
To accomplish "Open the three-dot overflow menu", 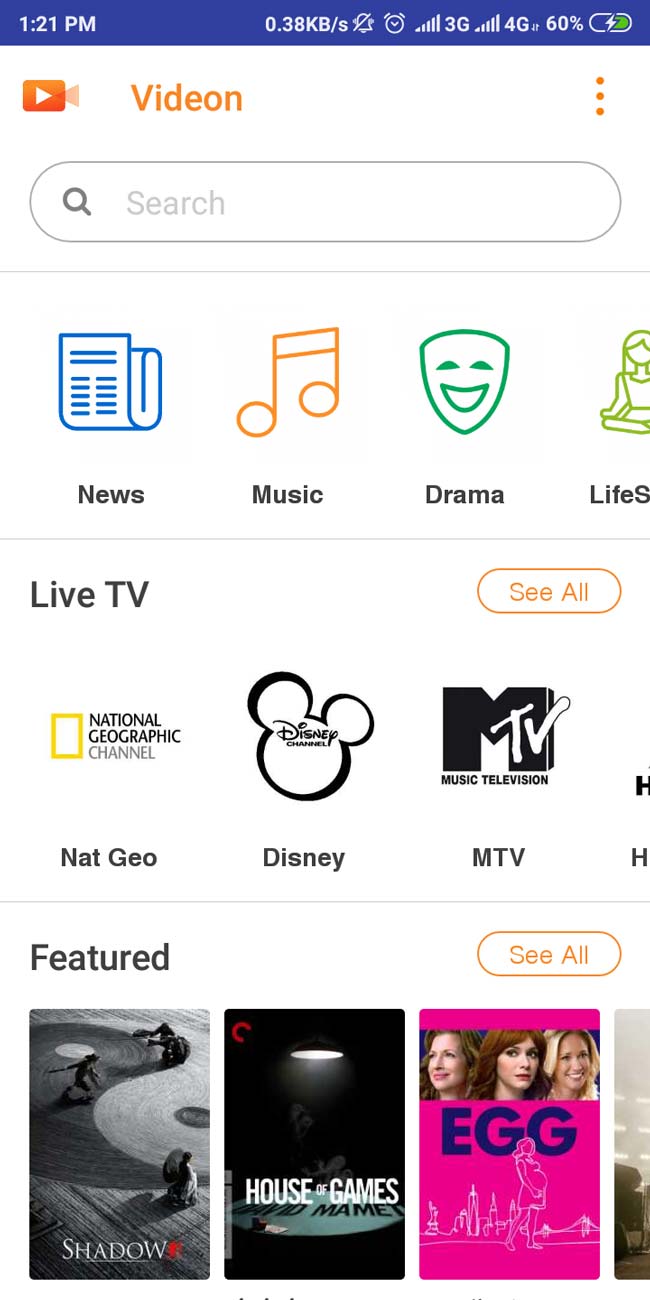I will coord(599,97).
